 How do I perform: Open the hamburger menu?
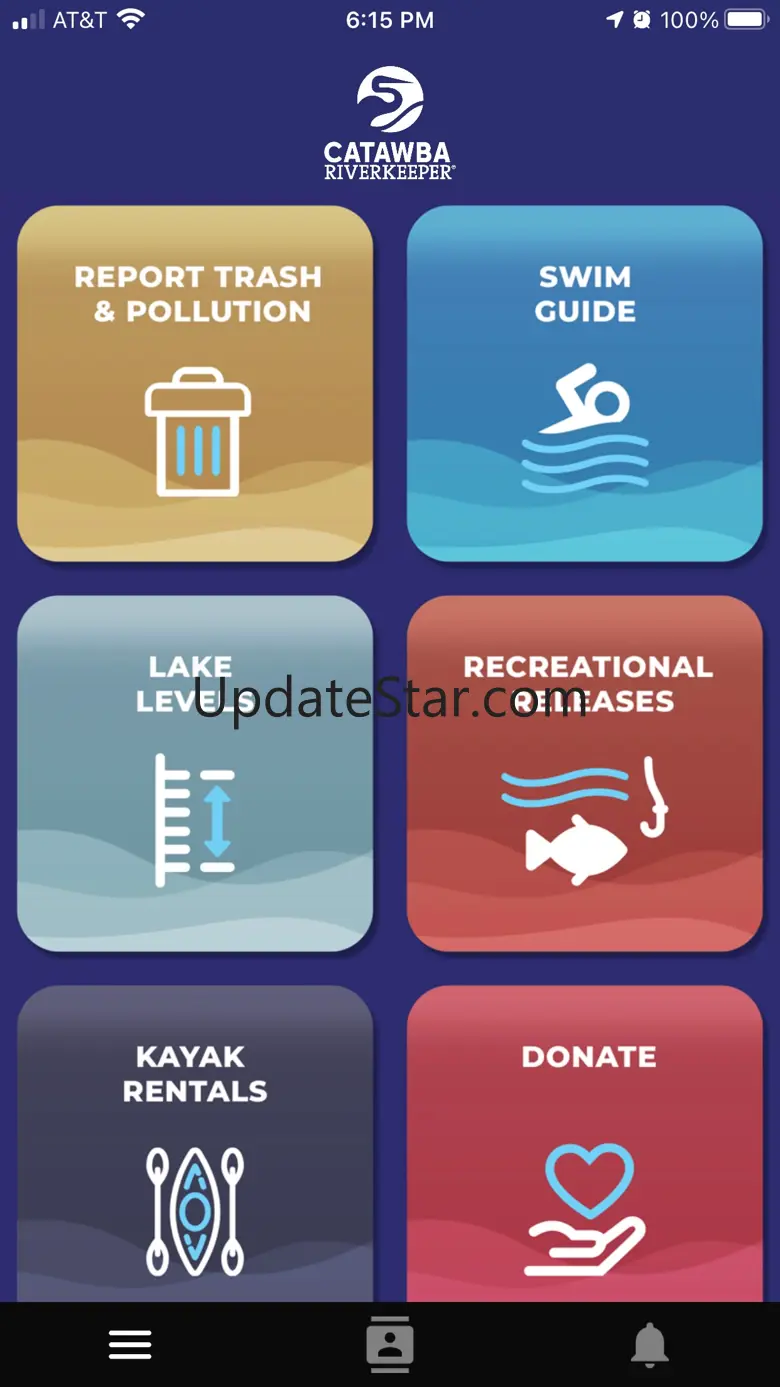(x=130, y=1345)
